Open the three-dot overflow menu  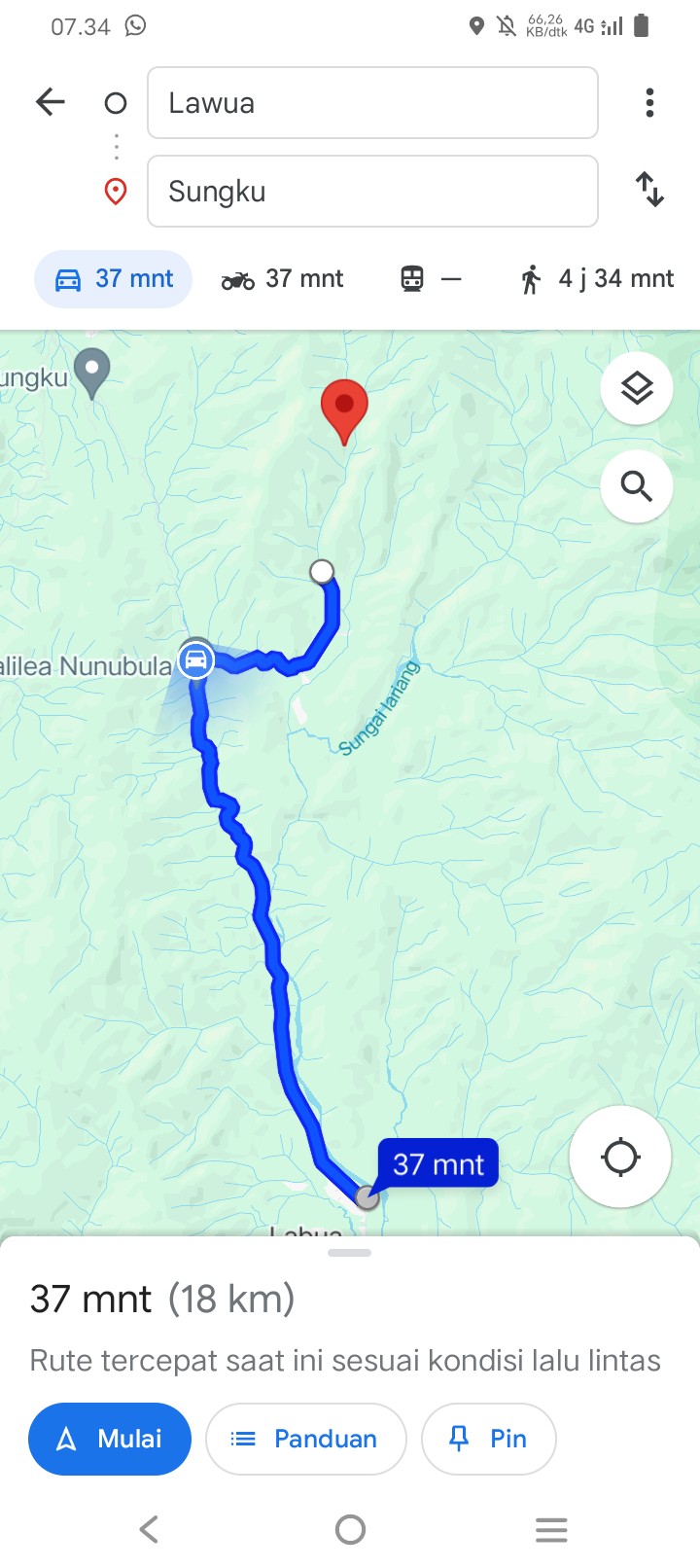click(x=649, y=102)
